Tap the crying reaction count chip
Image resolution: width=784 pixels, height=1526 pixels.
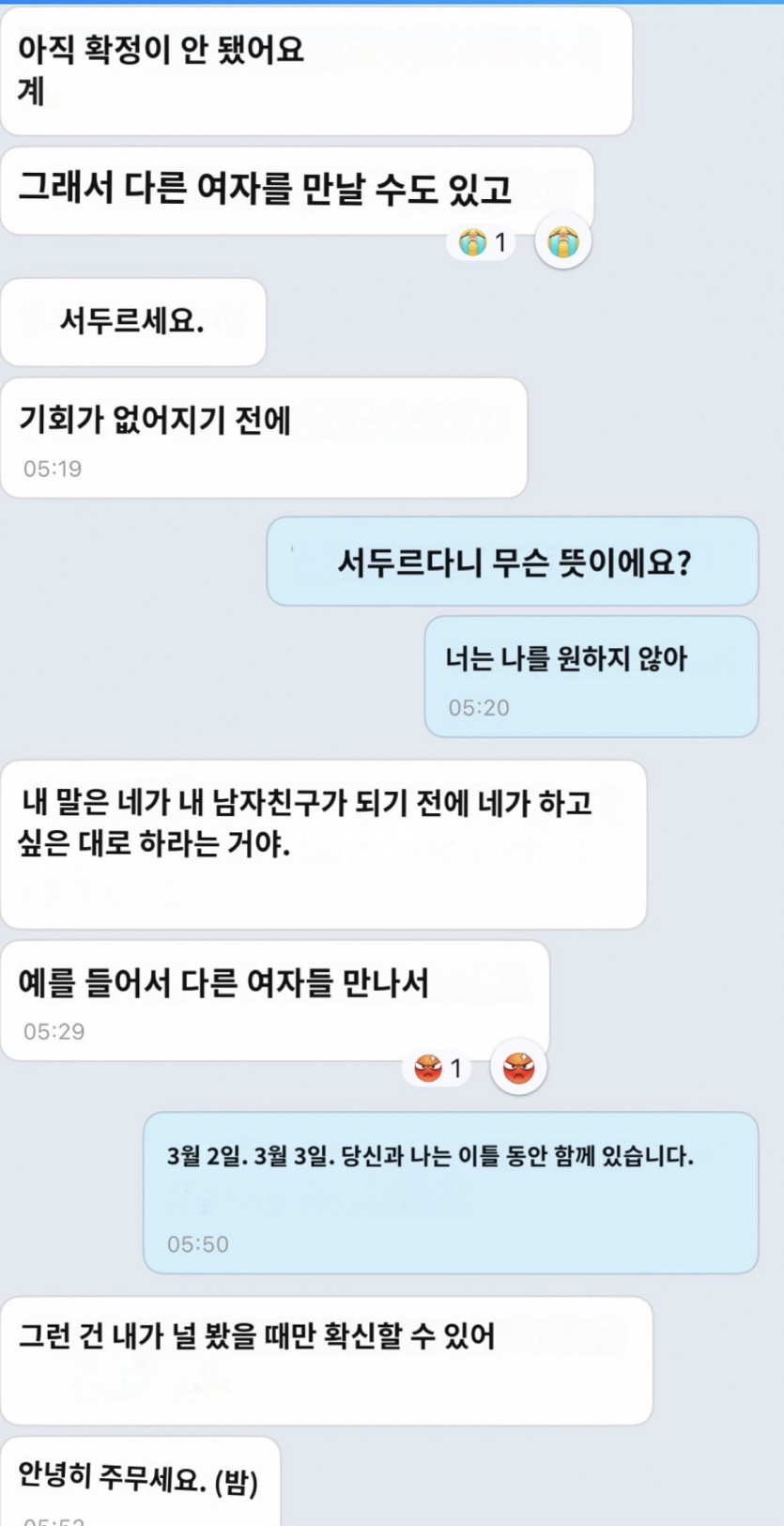[482, 243]
